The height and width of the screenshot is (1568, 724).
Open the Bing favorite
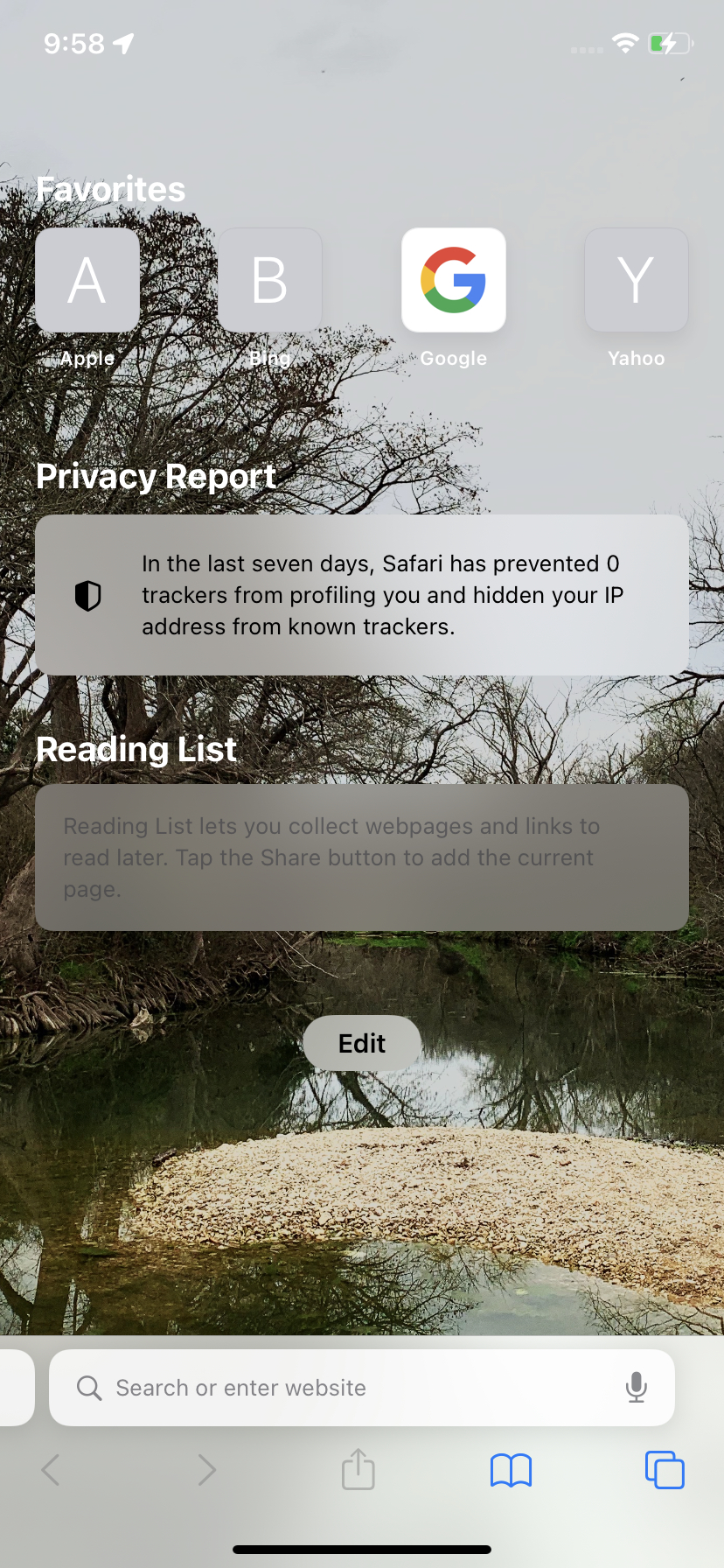[270, 281]
